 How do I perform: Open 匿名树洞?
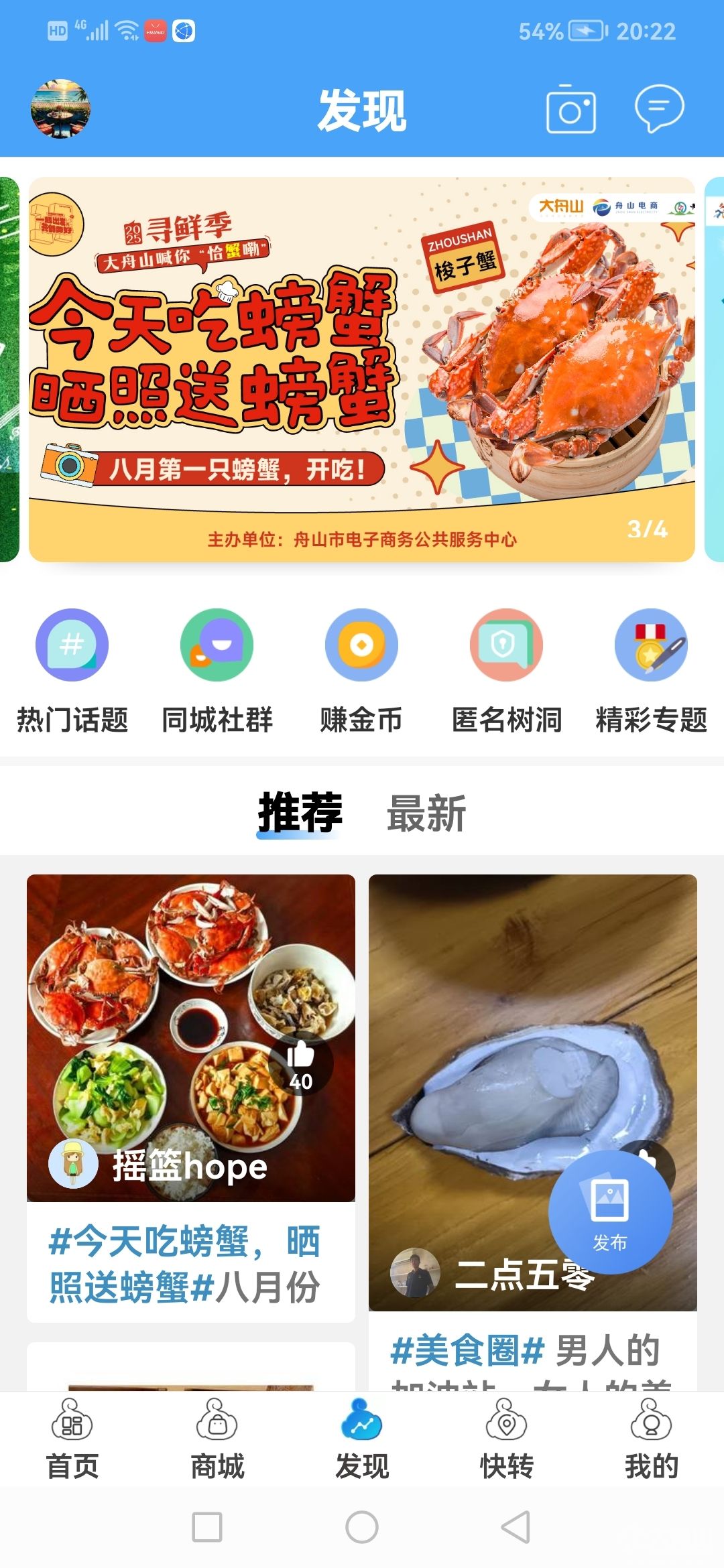coord(507,671)
